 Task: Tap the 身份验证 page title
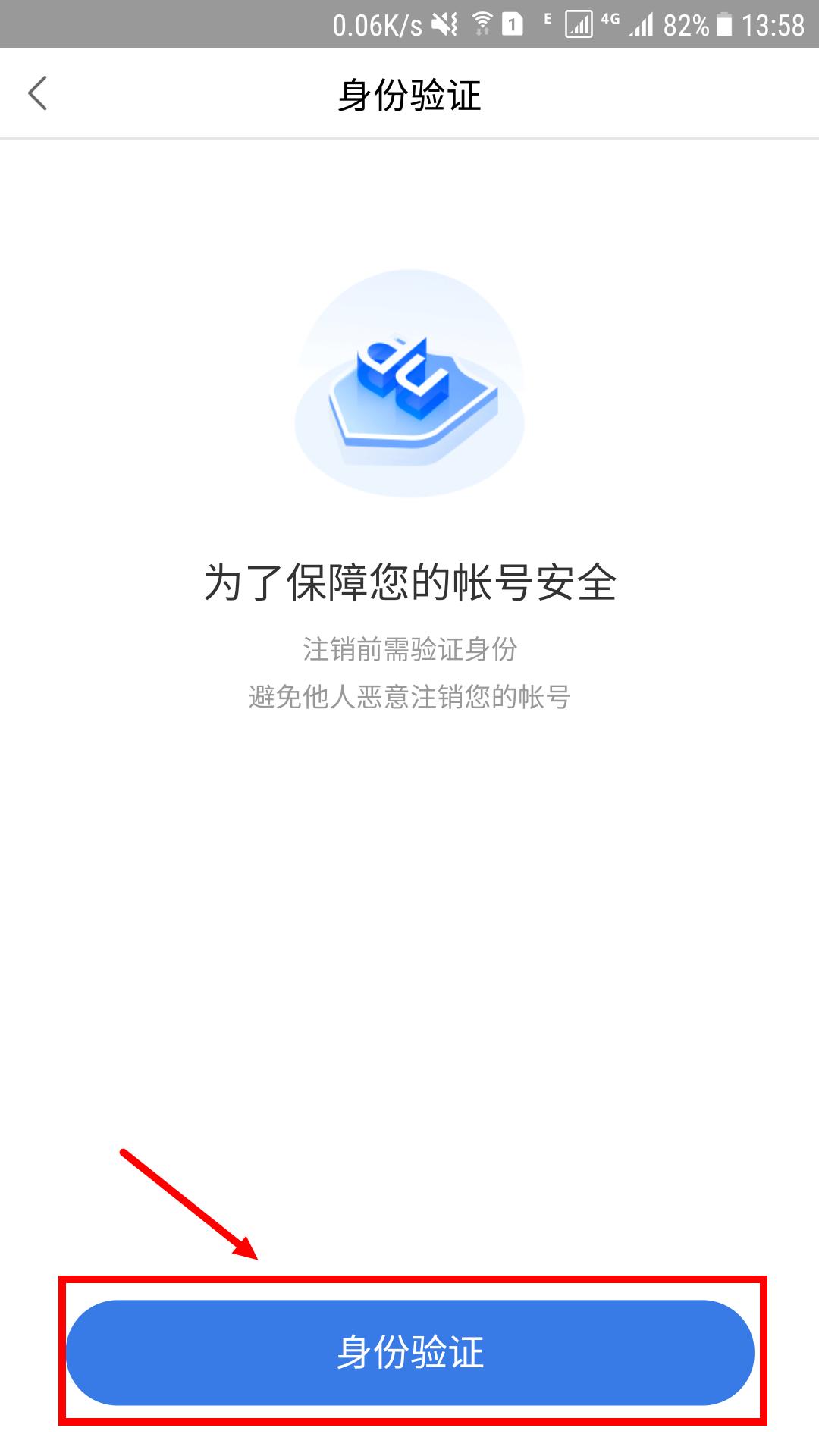[x=409, y=91]
